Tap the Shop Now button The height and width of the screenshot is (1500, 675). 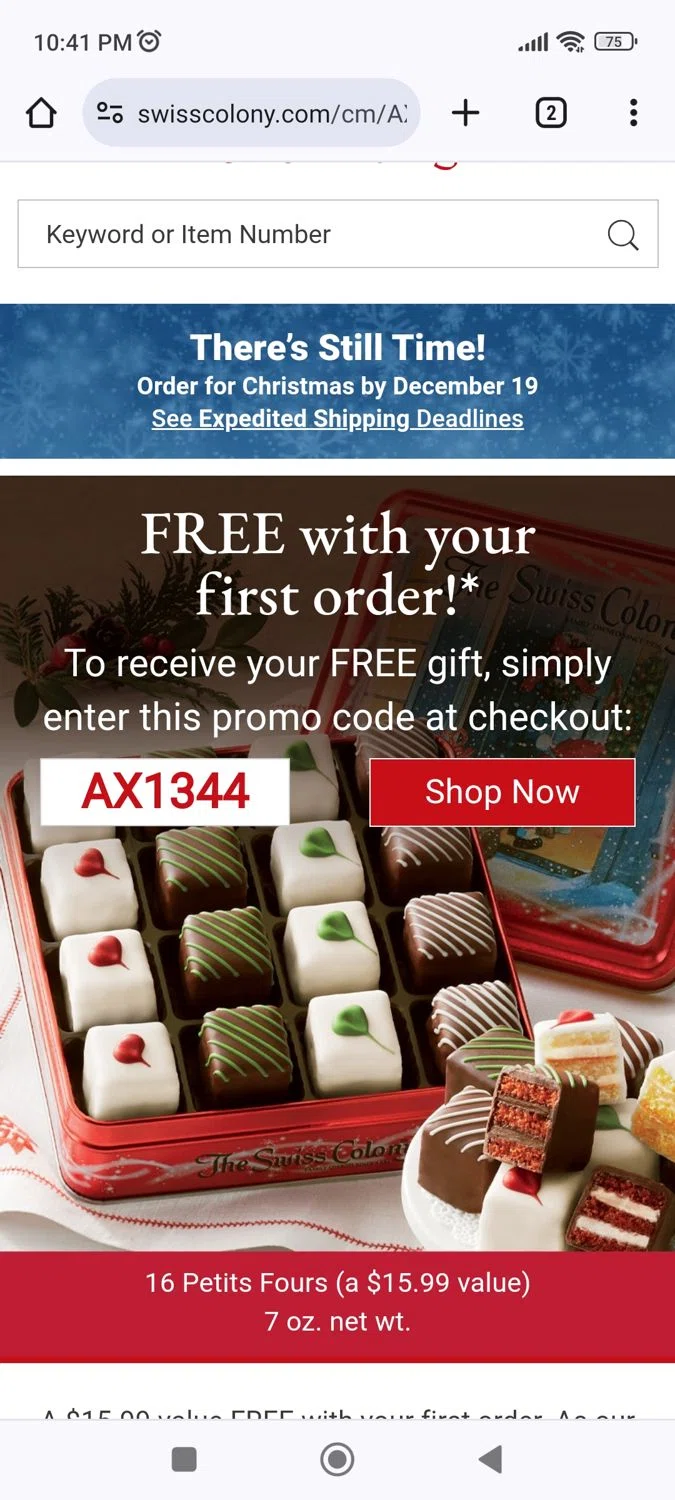(502, 792)
